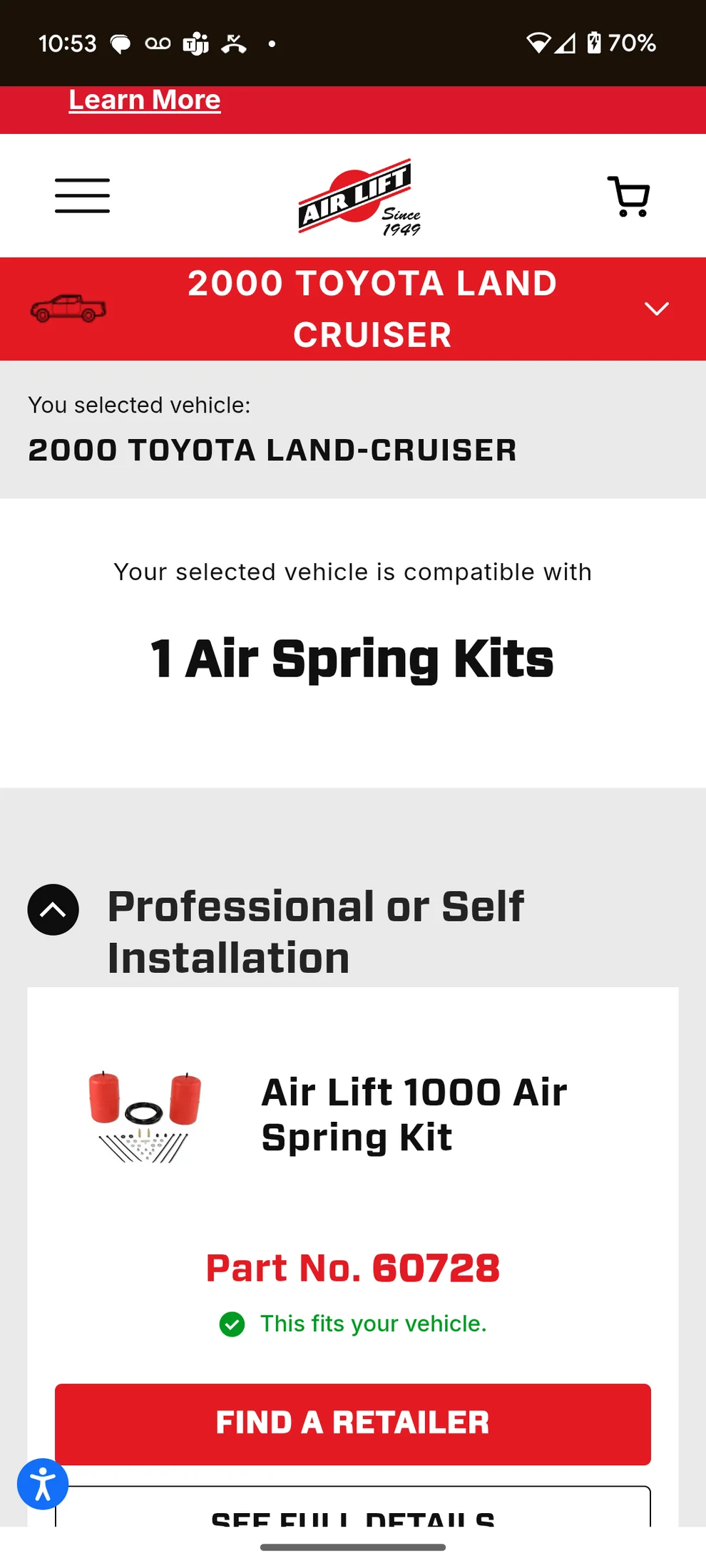706x1568 pixels.
Task: Open the hamburger menu
Action: (83, 196)
